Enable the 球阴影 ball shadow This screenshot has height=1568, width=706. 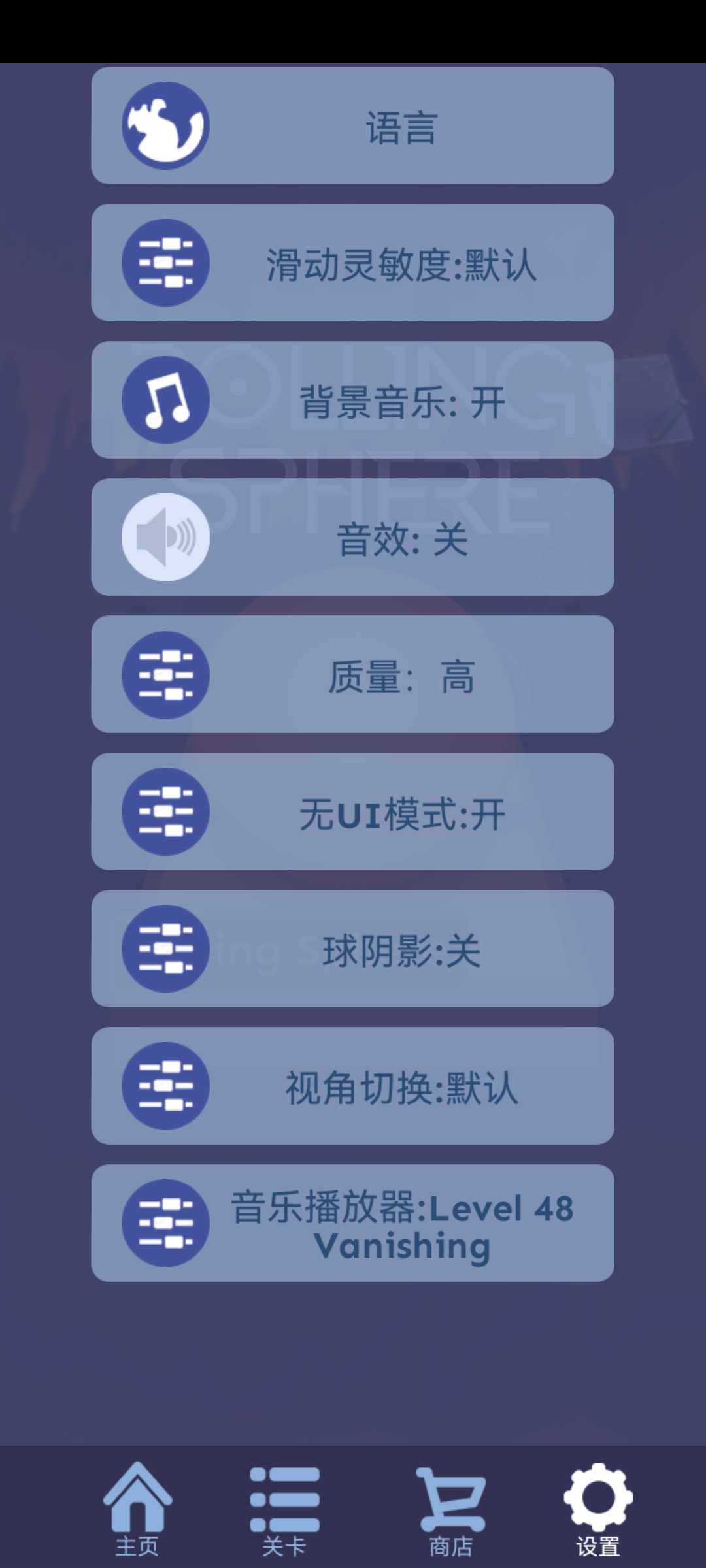pos(353,949)
